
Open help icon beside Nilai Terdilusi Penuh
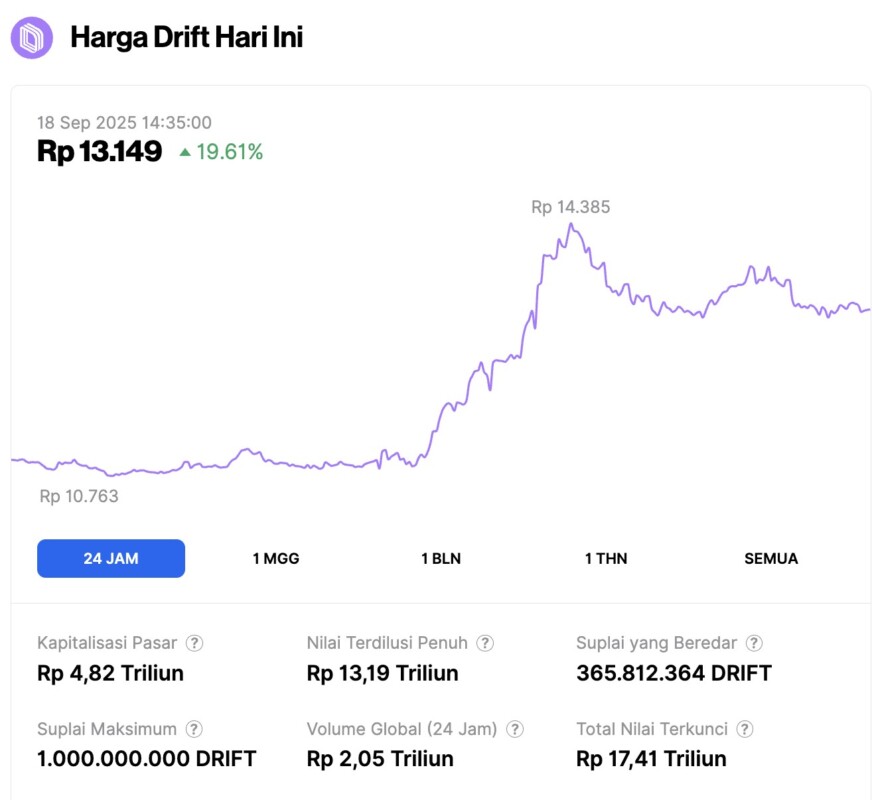pyautogui.click(x=485, y=643)
